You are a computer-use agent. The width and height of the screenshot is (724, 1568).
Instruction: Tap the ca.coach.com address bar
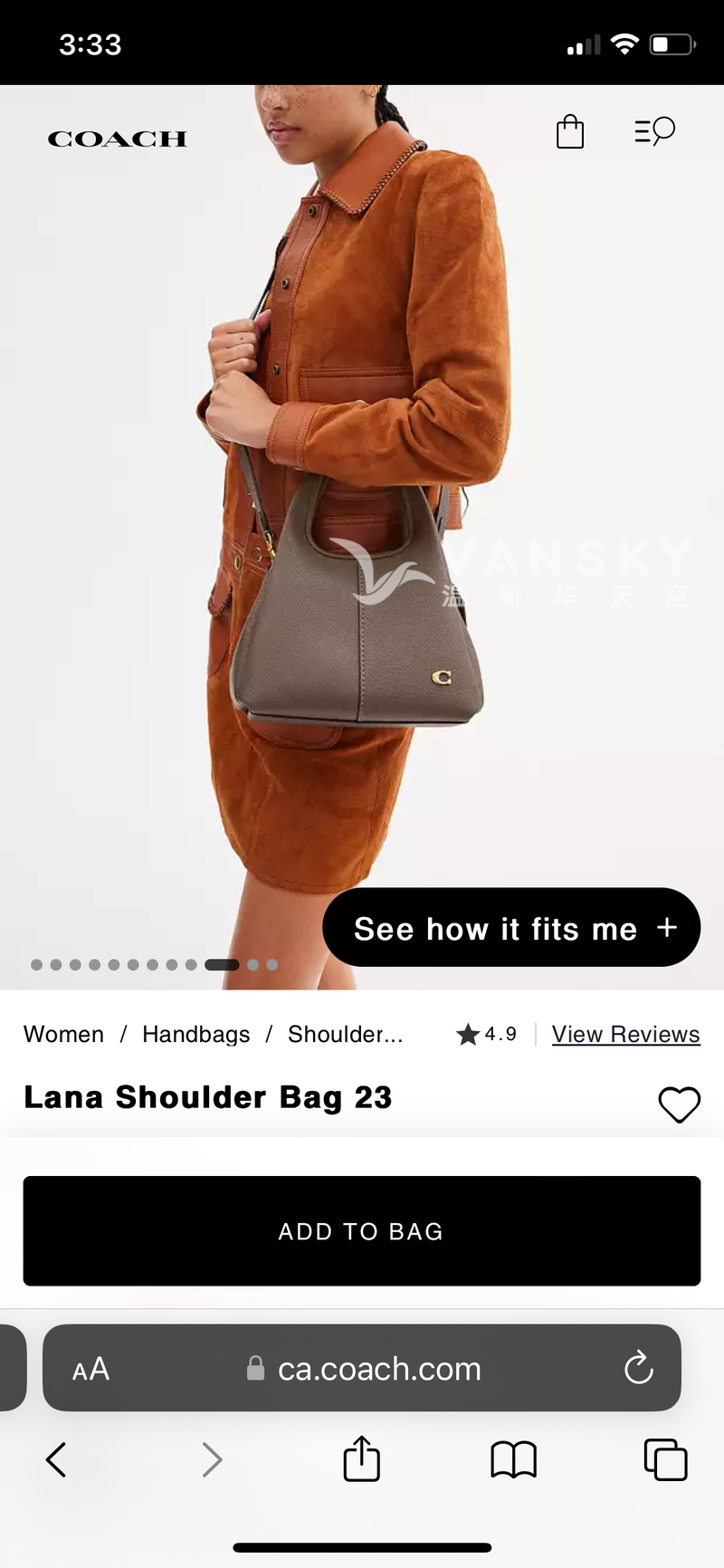(x=378, y=1369)
